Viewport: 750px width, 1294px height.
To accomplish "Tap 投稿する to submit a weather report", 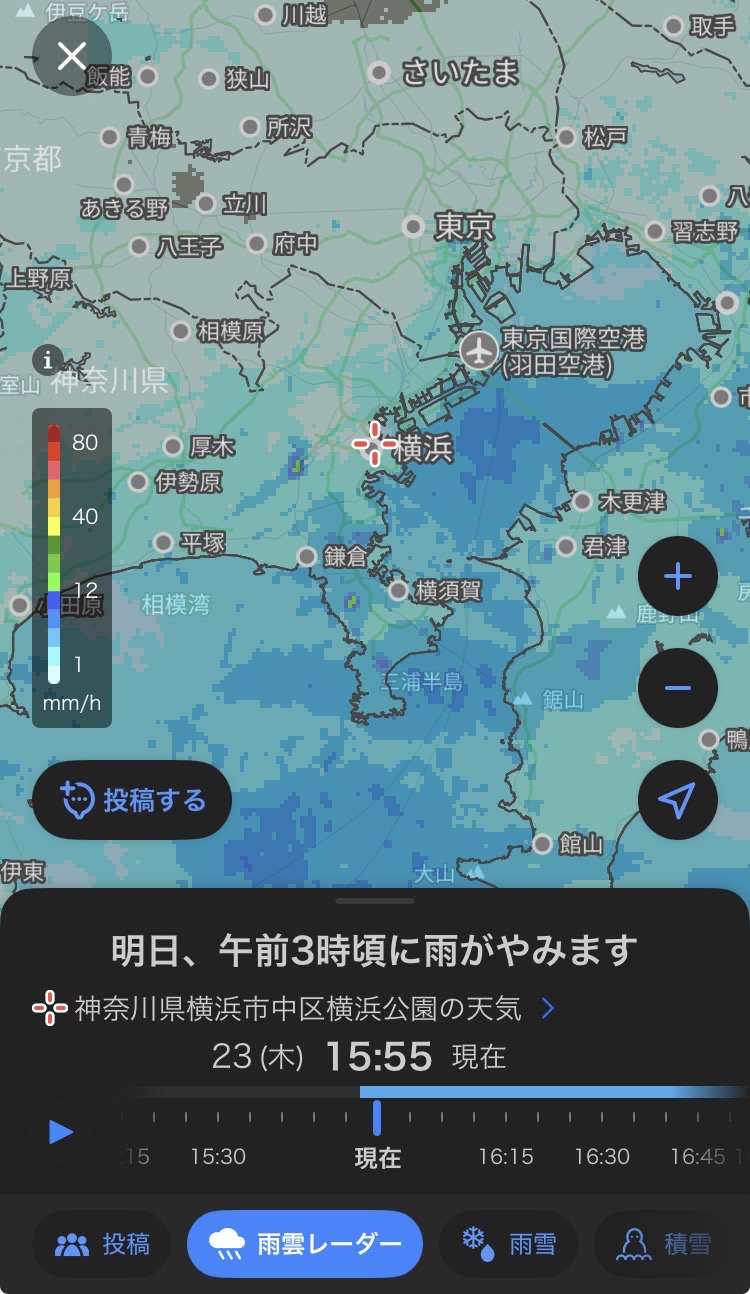I will pyautogui.click(x=132, y=800).
